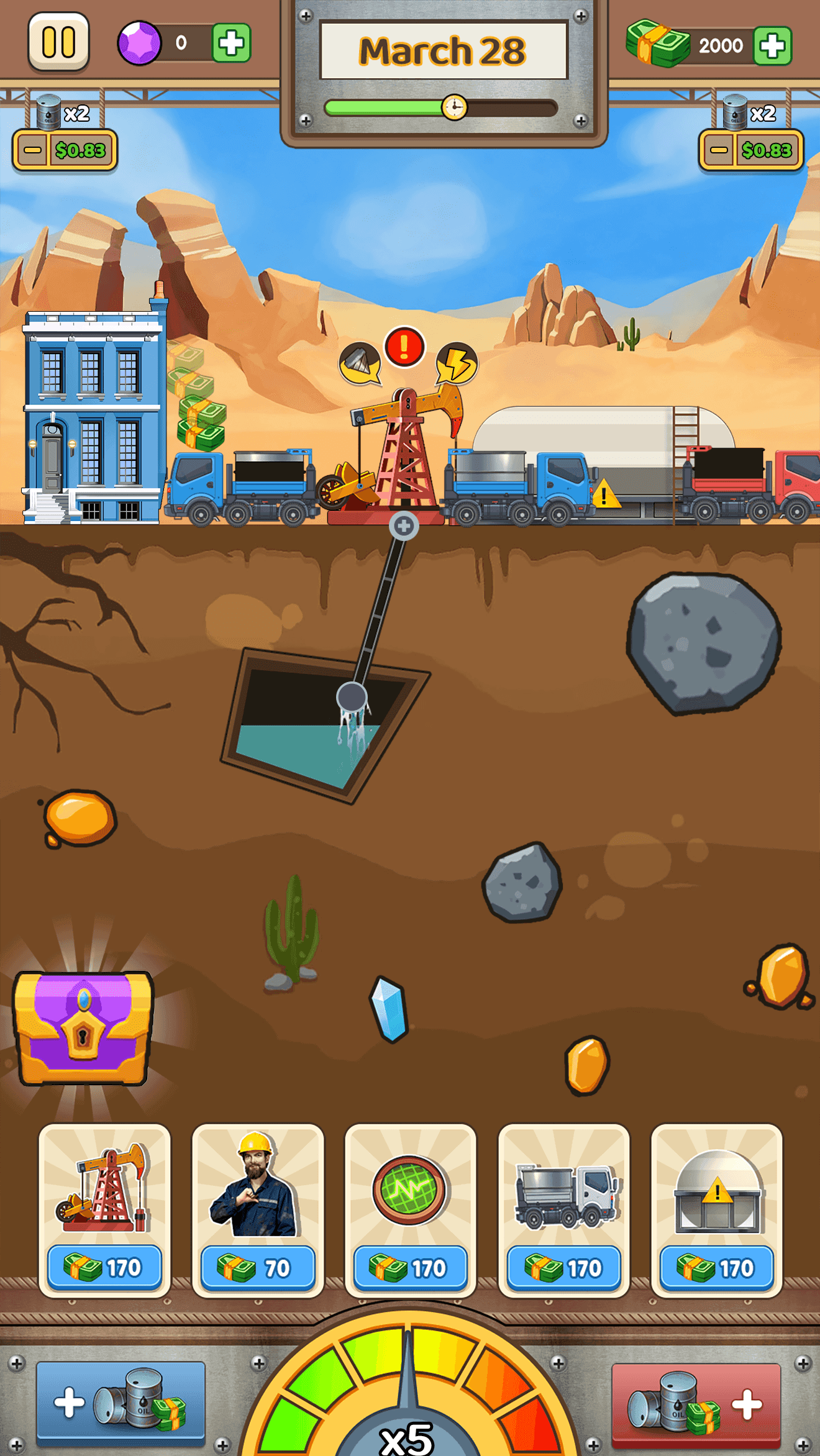The image size is (820, 1456).
Task: Open the drill upgrade bubble
Action: tap(360, 363)
